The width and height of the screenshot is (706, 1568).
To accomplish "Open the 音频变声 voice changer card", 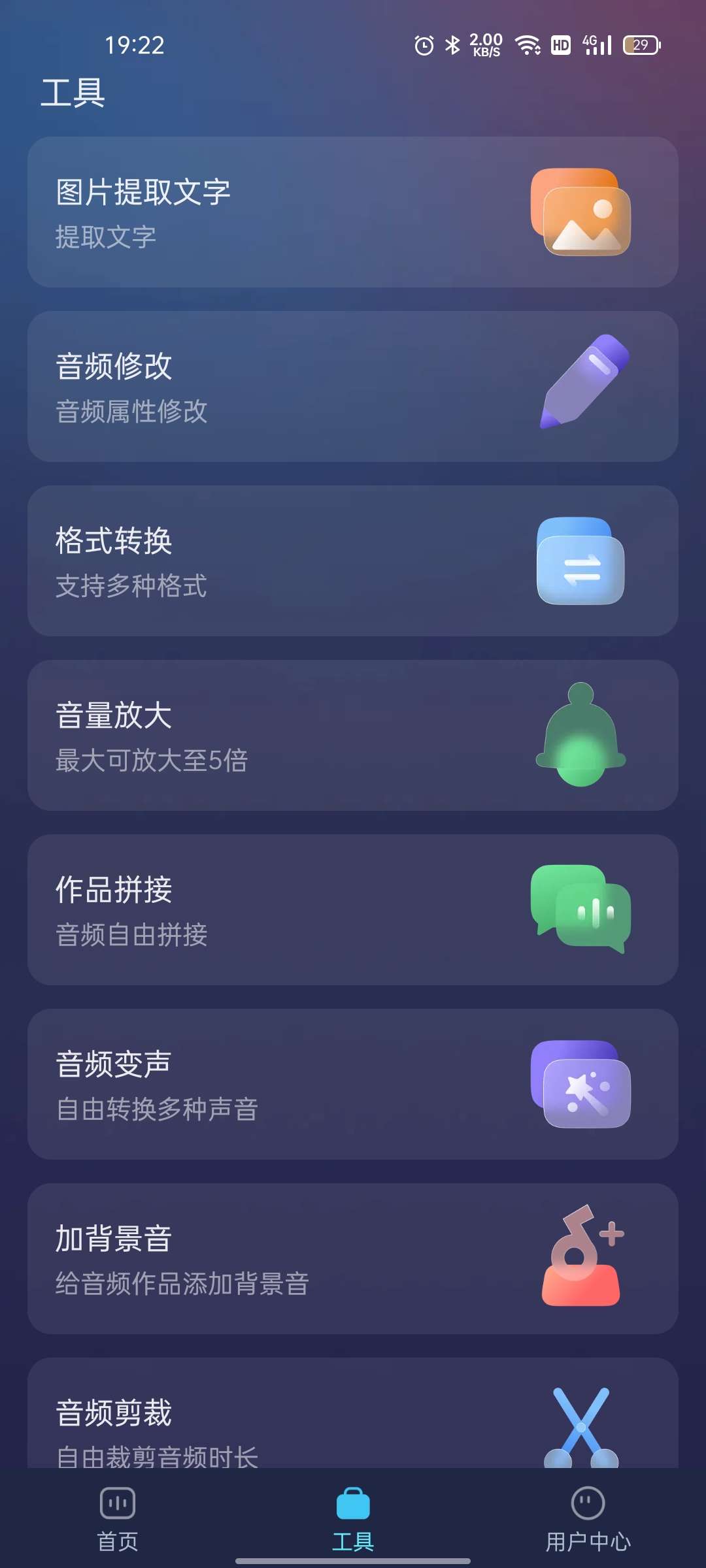I will click(353, 1085).
